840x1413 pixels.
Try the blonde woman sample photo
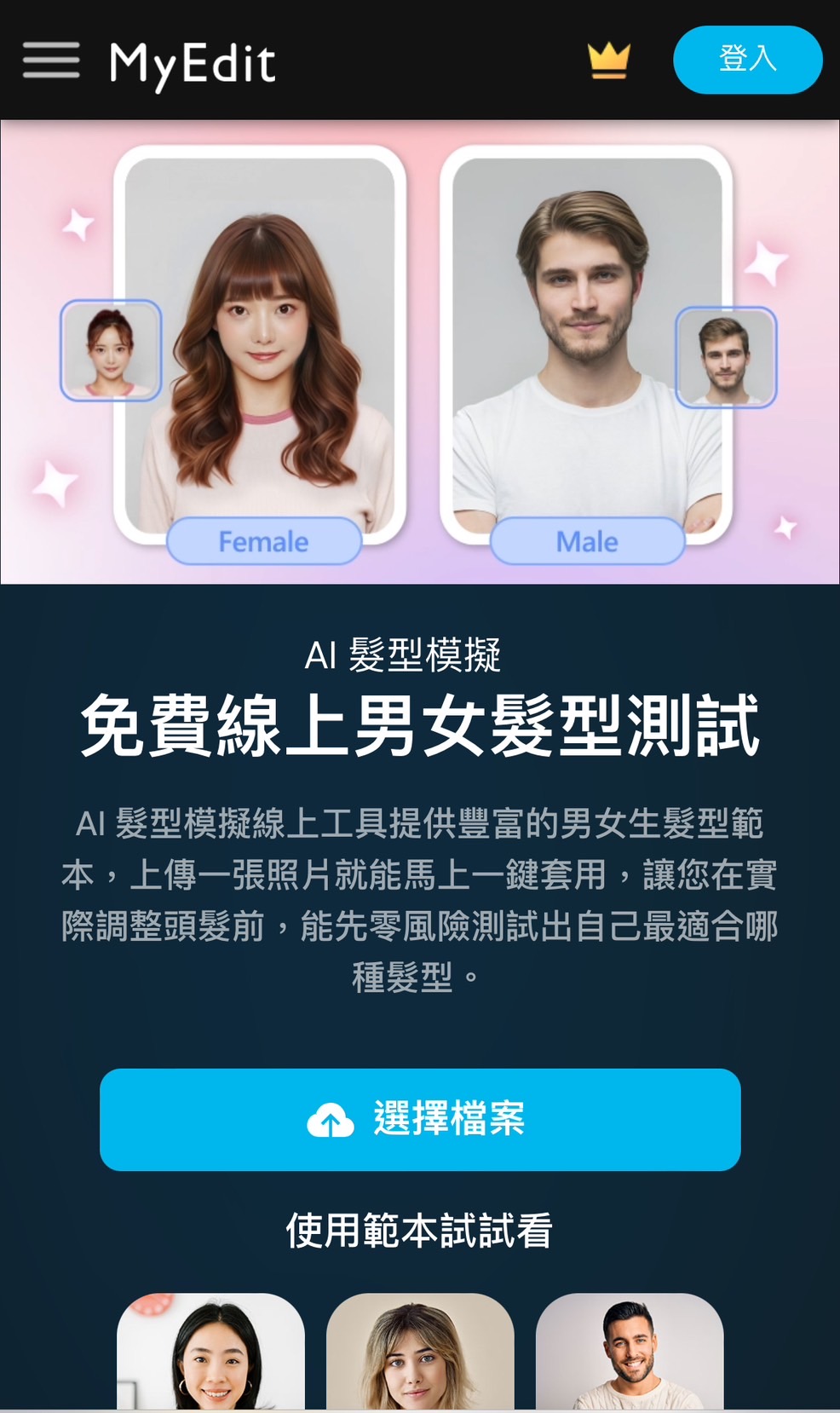(420, 1351)
